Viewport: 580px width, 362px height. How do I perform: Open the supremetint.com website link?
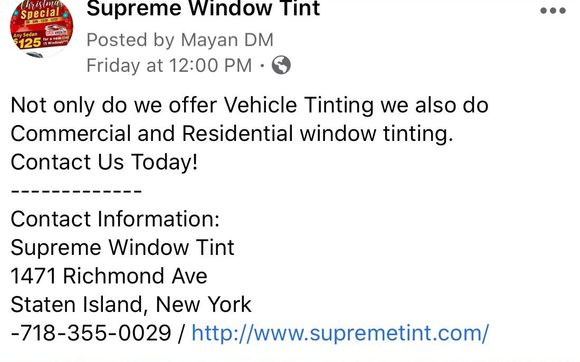click(340, 332)
